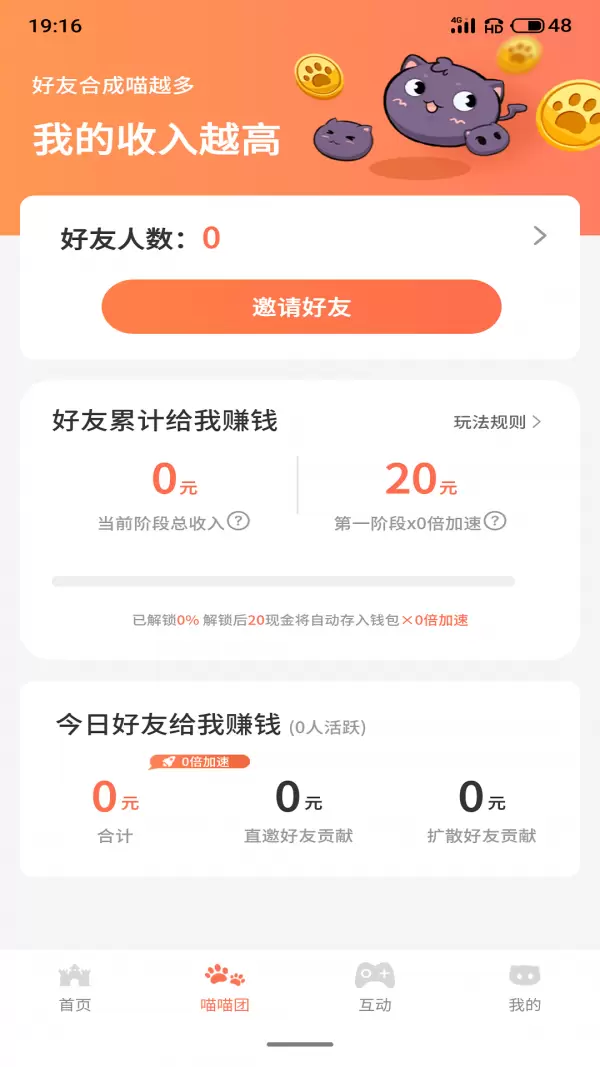Screen dimensions: 600x1067
Task: Show help for 当前阶段总收入
Action: [238, 521]
